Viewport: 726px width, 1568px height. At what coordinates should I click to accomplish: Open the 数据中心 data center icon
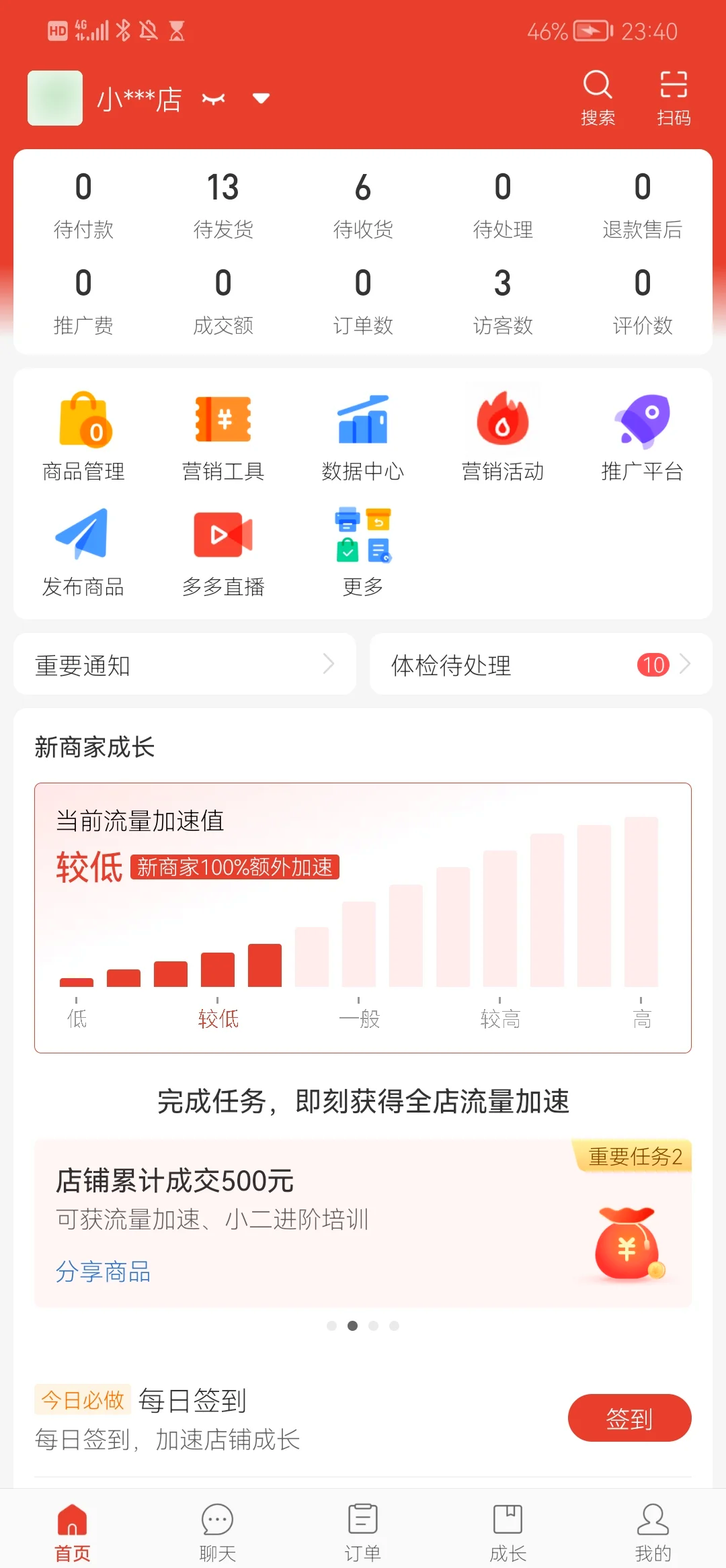tap(363, 433)
